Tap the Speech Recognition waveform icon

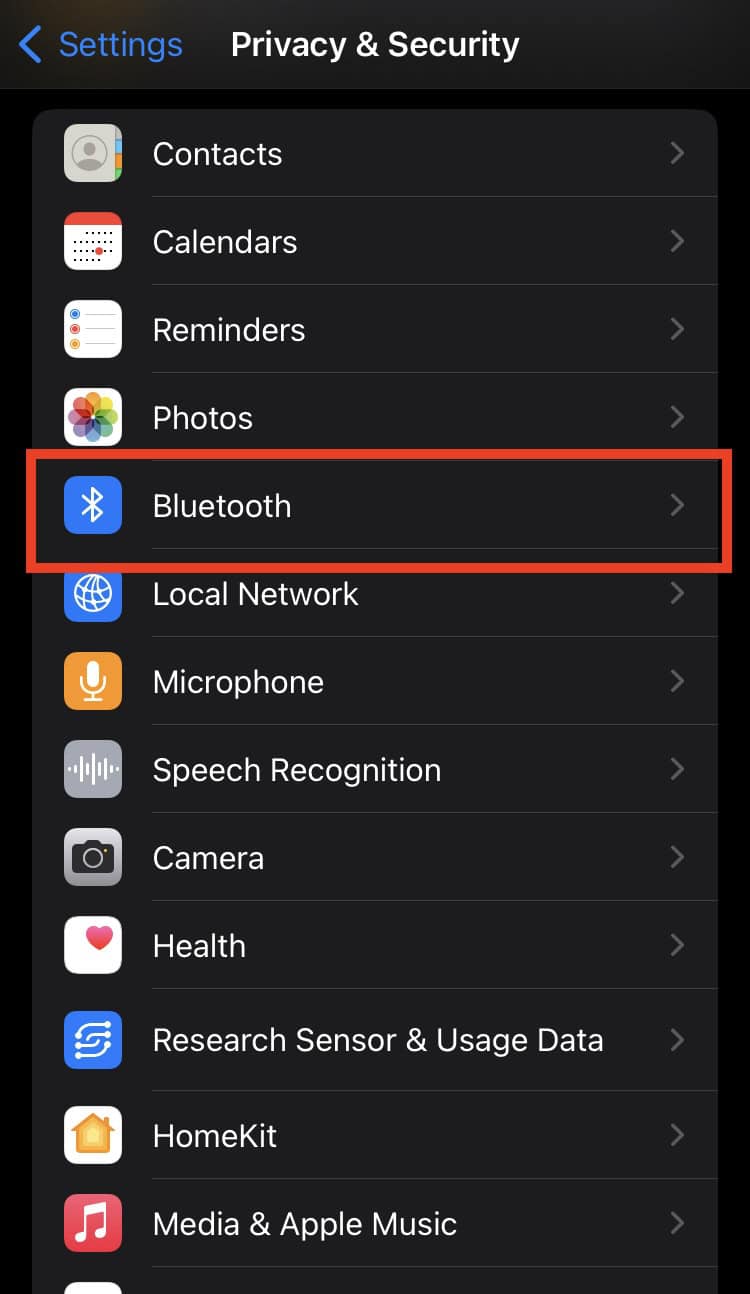point(92,769)
